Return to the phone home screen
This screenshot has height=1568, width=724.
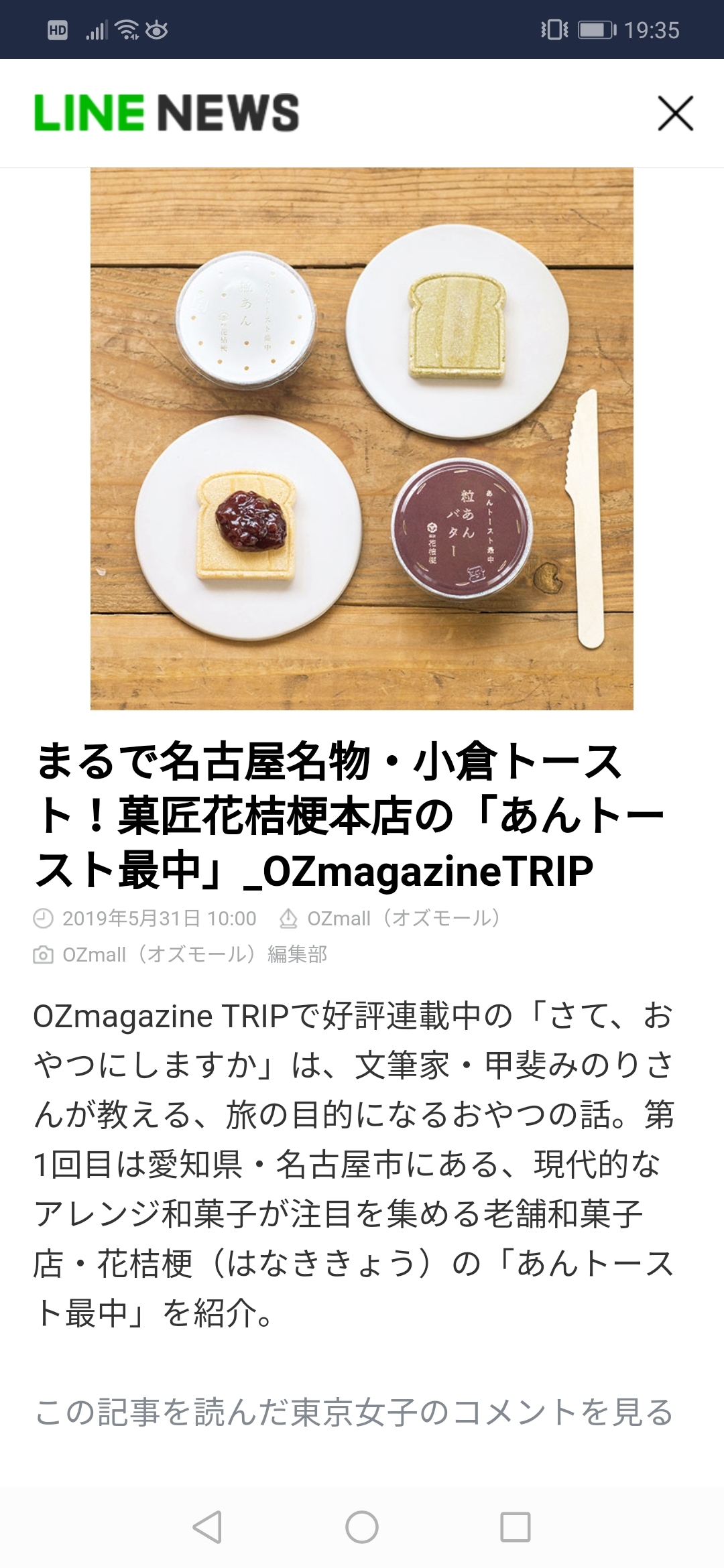(362, 1528)
